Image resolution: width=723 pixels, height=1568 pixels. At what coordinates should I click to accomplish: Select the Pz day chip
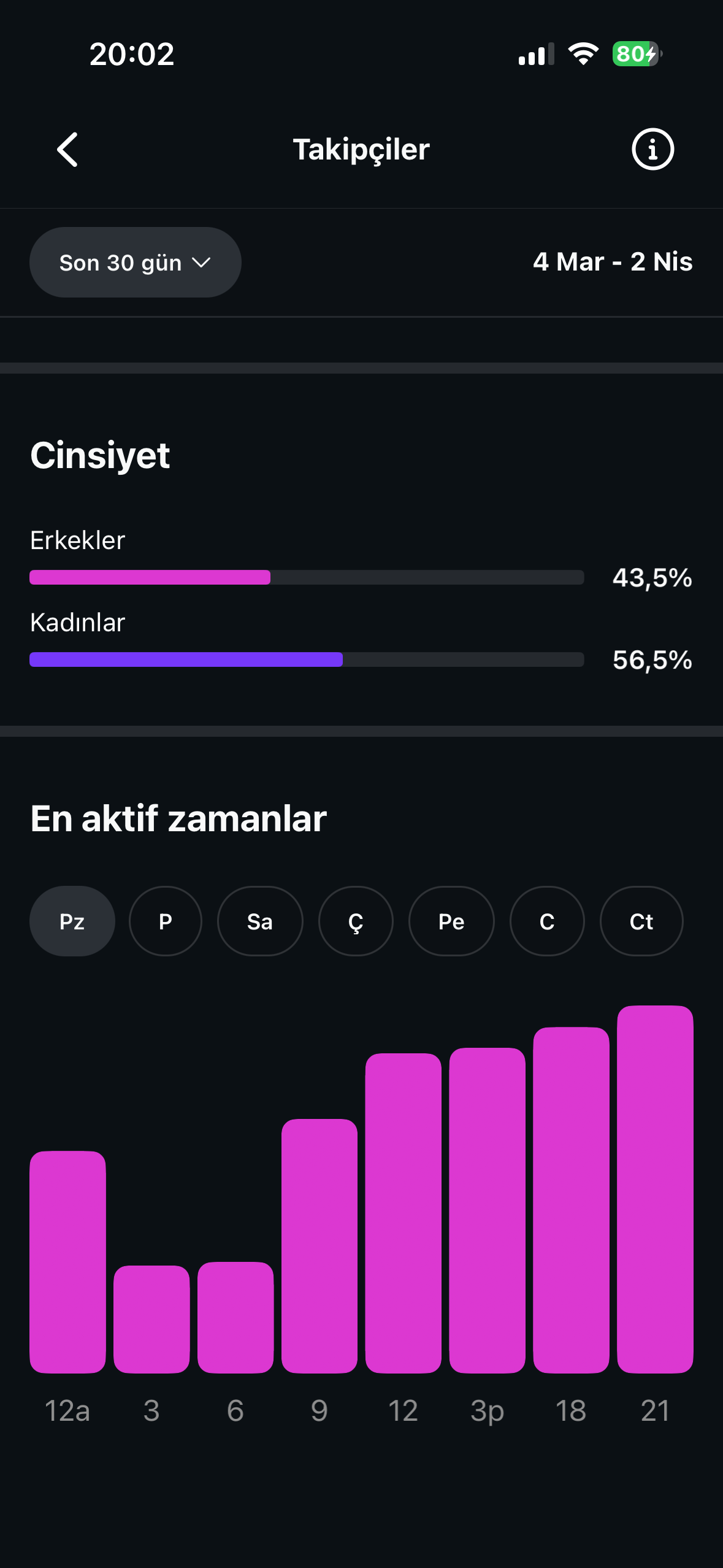coord(72,921)
